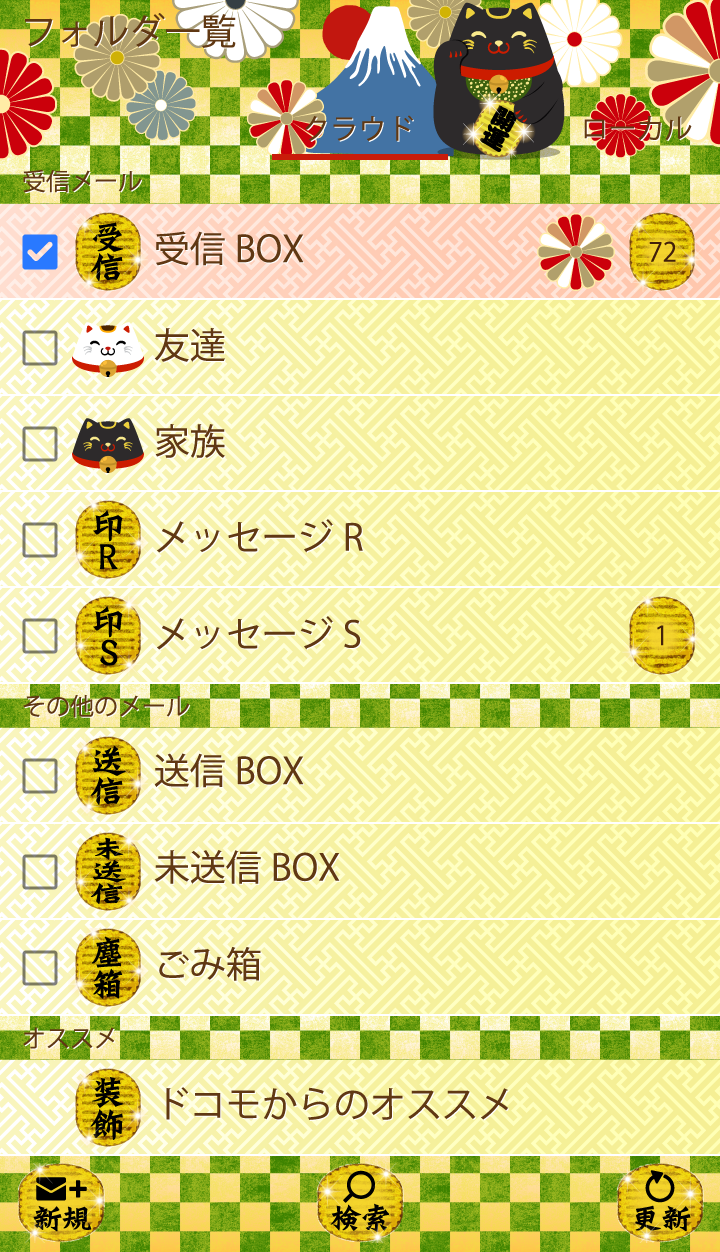Switch to the クラウド tab

pos(360,128)
